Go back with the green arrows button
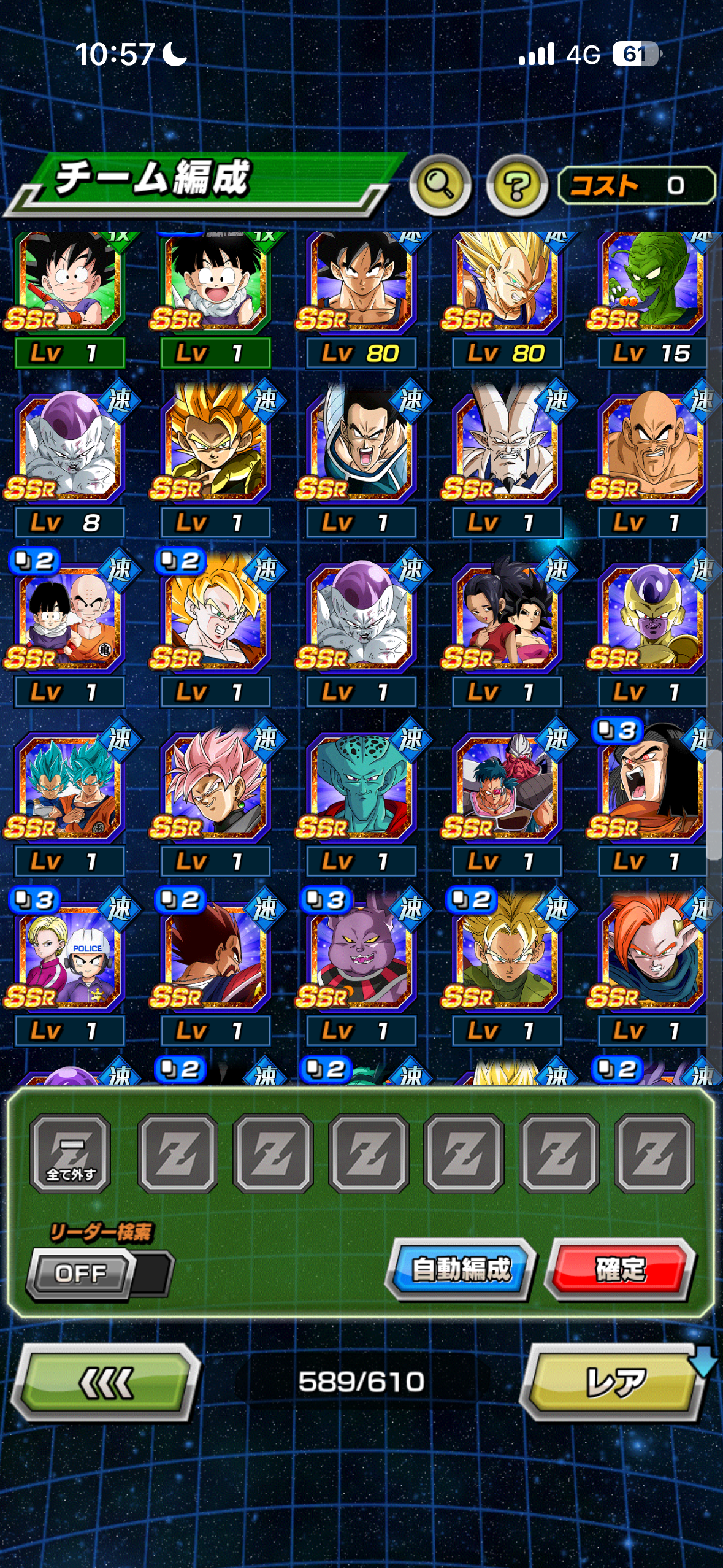The height and width of the screenshot is (1568, 723). coord(105,1383)
